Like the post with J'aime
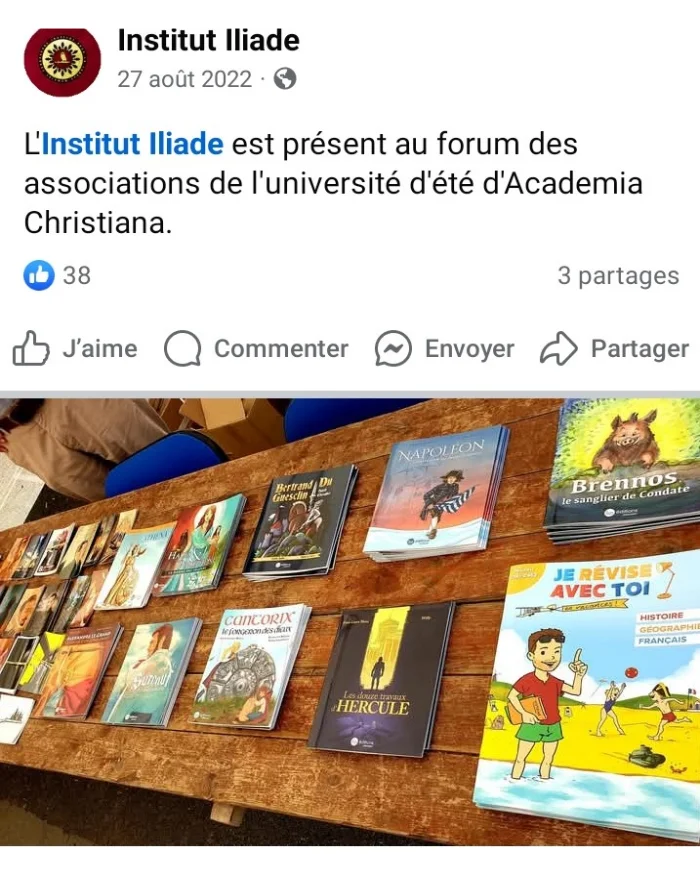This screenshot has width=700, height=875. tap(75, 349)
